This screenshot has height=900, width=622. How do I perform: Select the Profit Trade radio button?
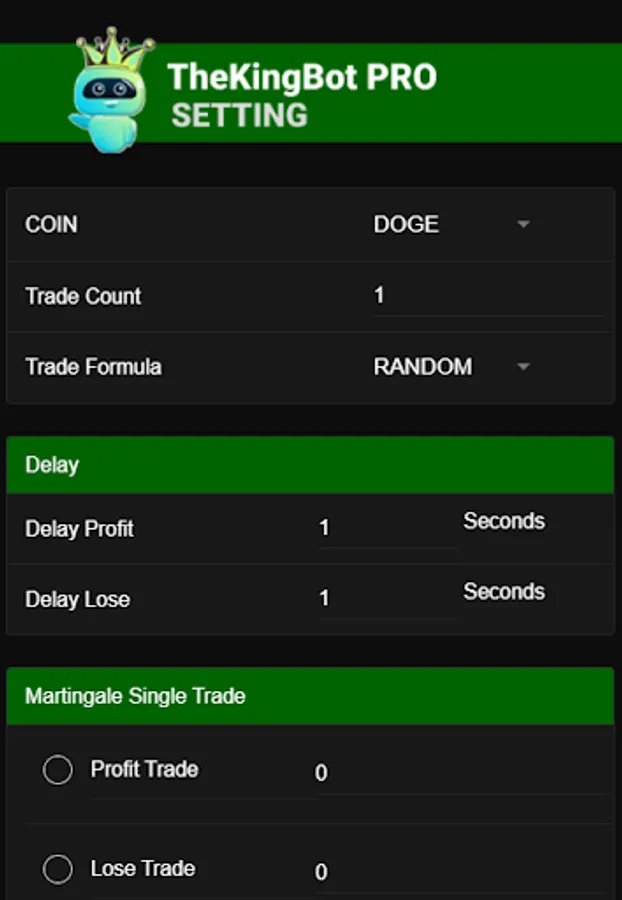tap(58, 770)
